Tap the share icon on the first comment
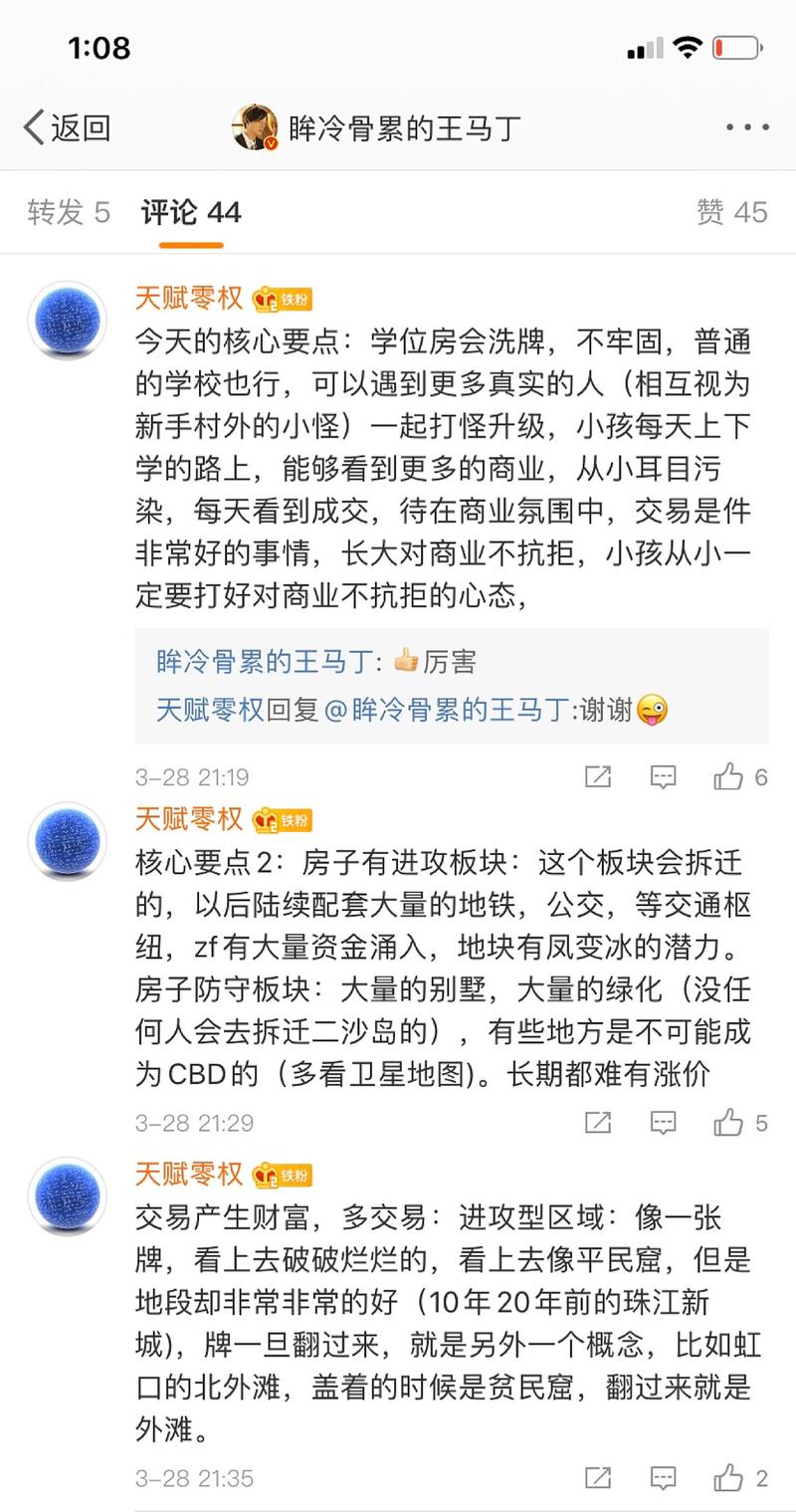The image size is (796, 1512). click(598, 777)
